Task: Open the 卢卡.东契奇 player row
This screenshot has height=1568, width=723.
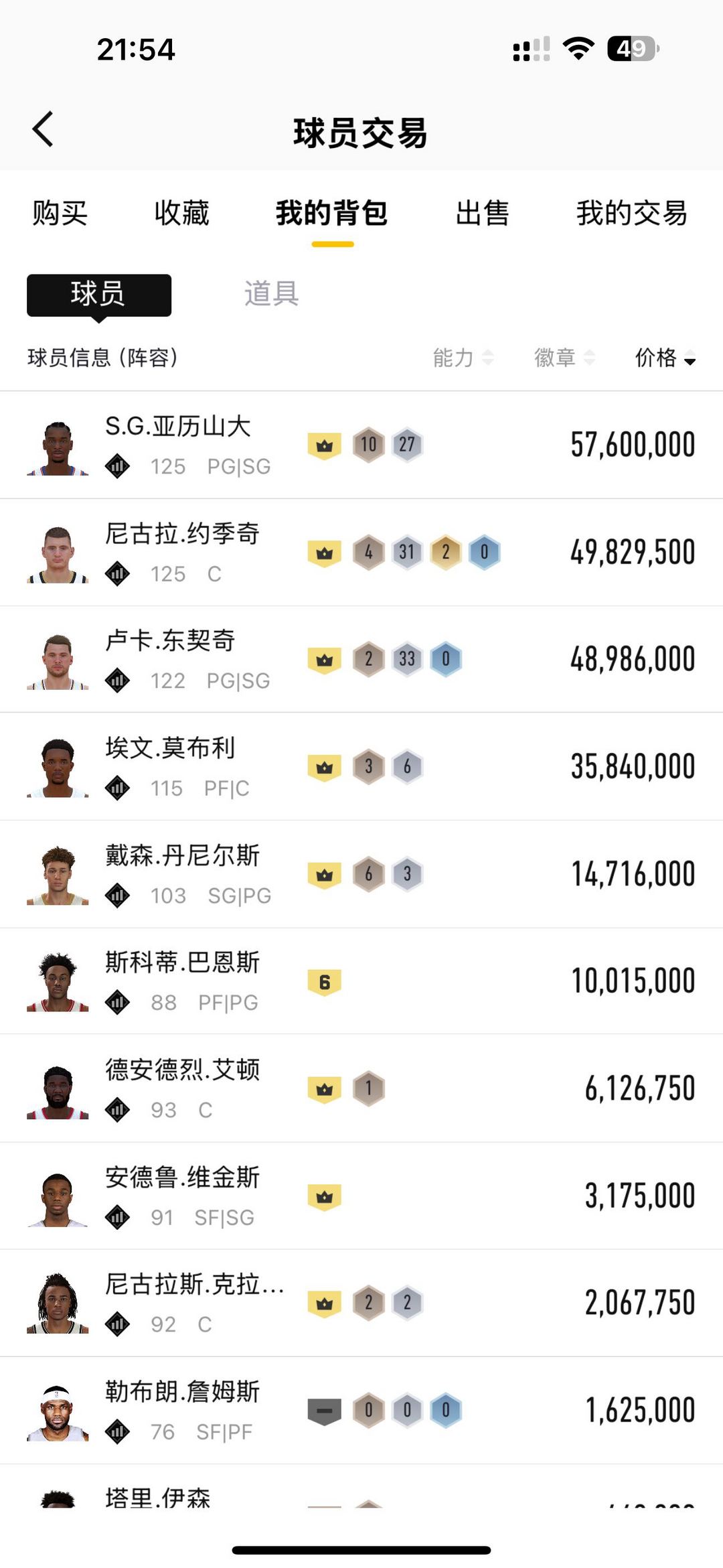Action: [x=361, y=660]
